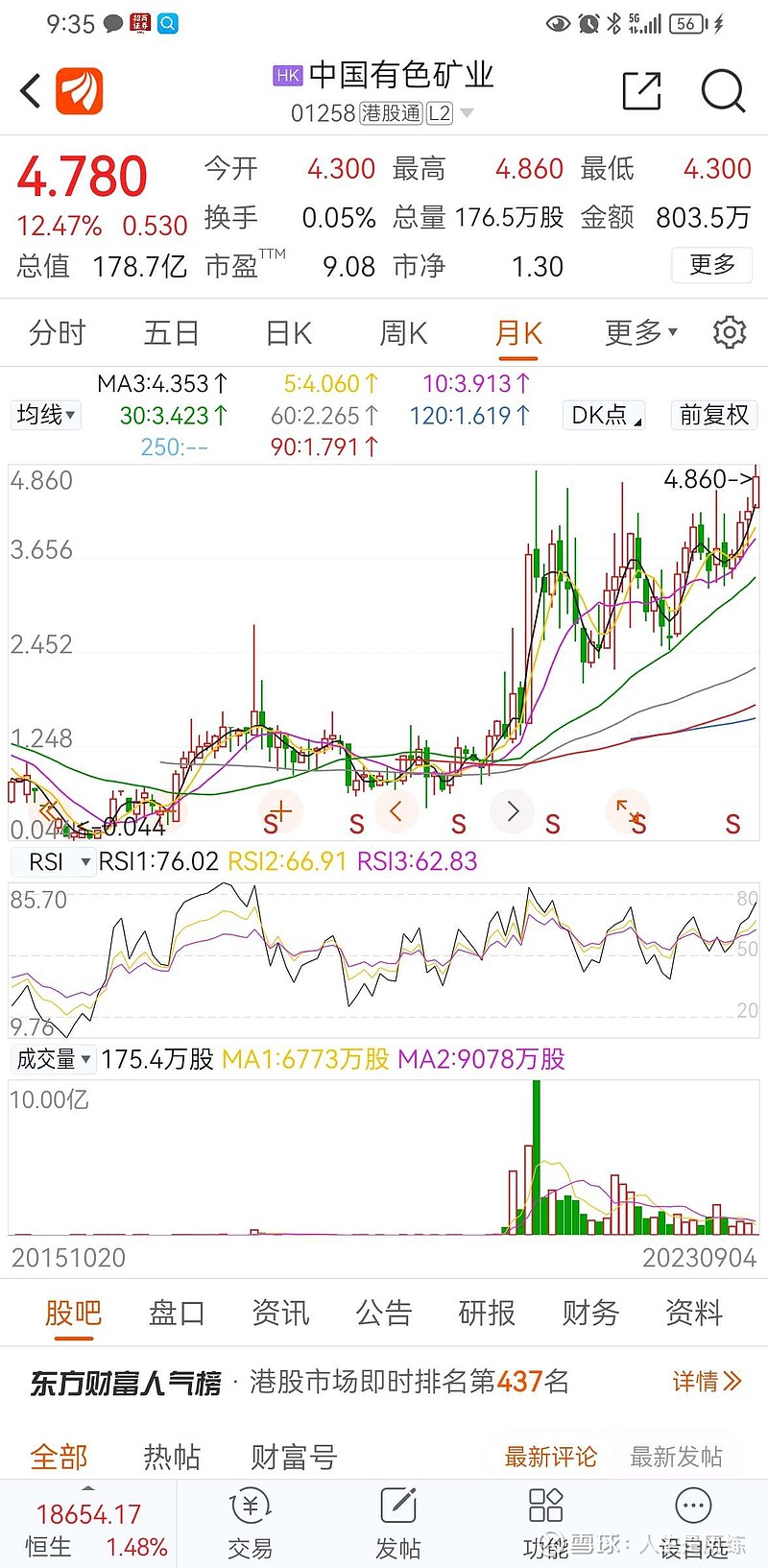Select the 周K chart tab
This screenshot has height=1568, width=768.
point(403,333)
